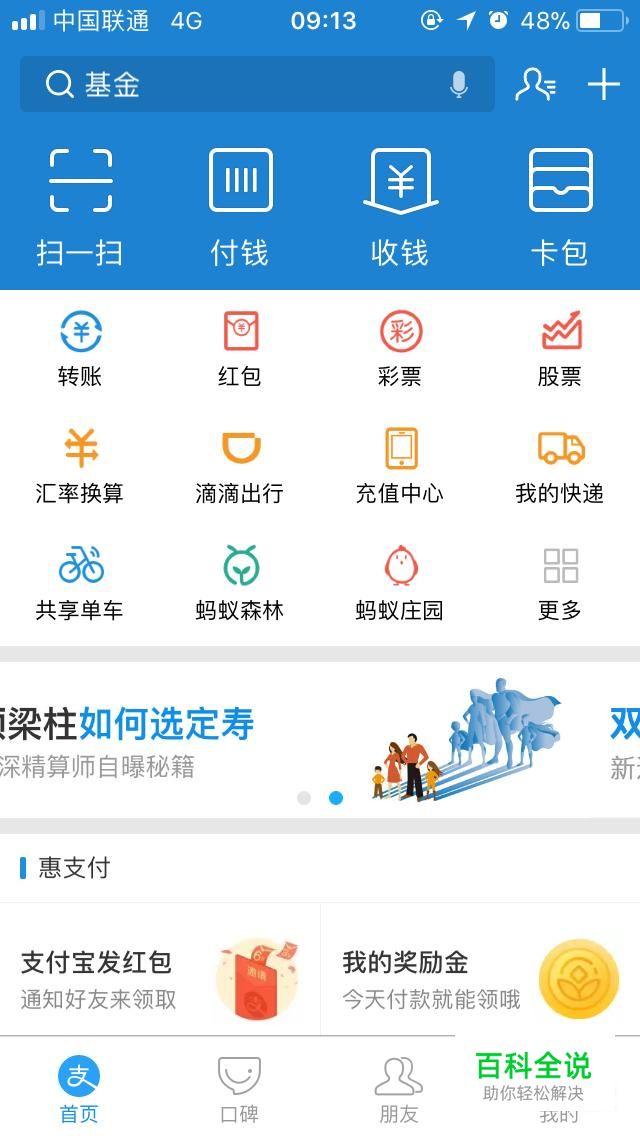Open 卡包 card wallet
The image size is (640, 1136).
coord(560,207)
